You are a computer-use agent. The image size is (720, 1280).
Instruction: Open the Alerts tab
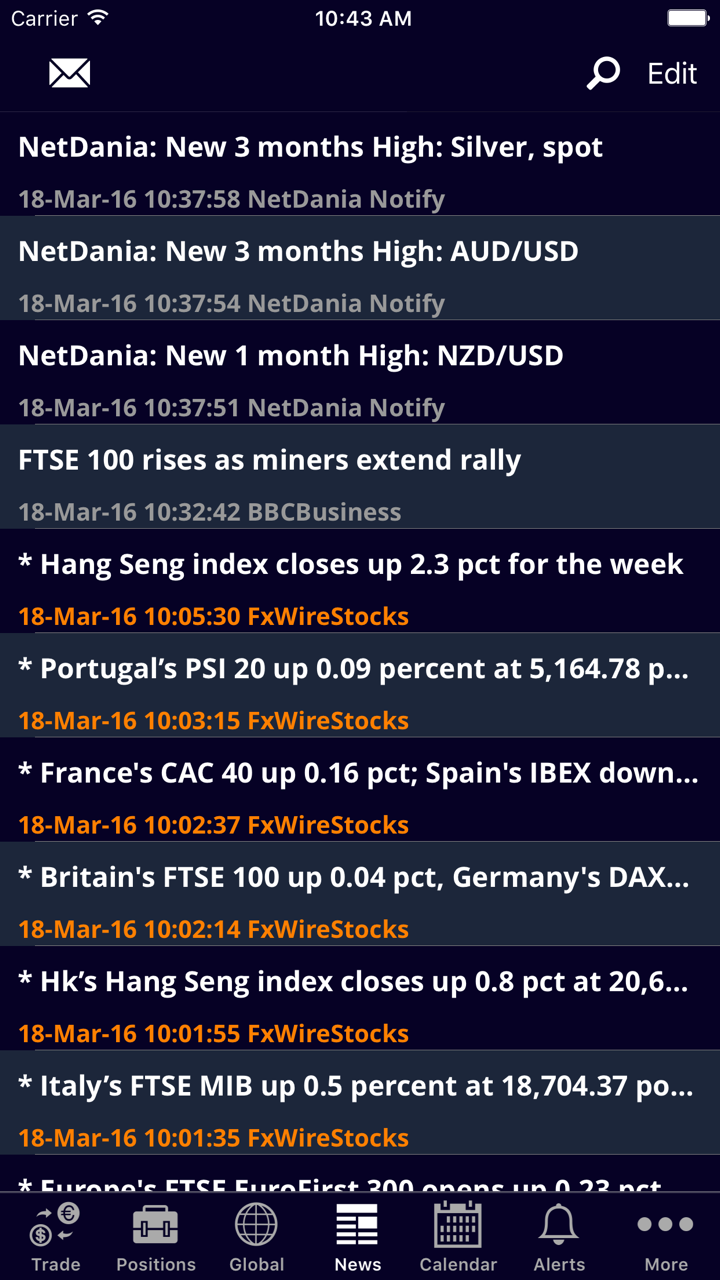pyautogui.click(x=559, y=1237)
